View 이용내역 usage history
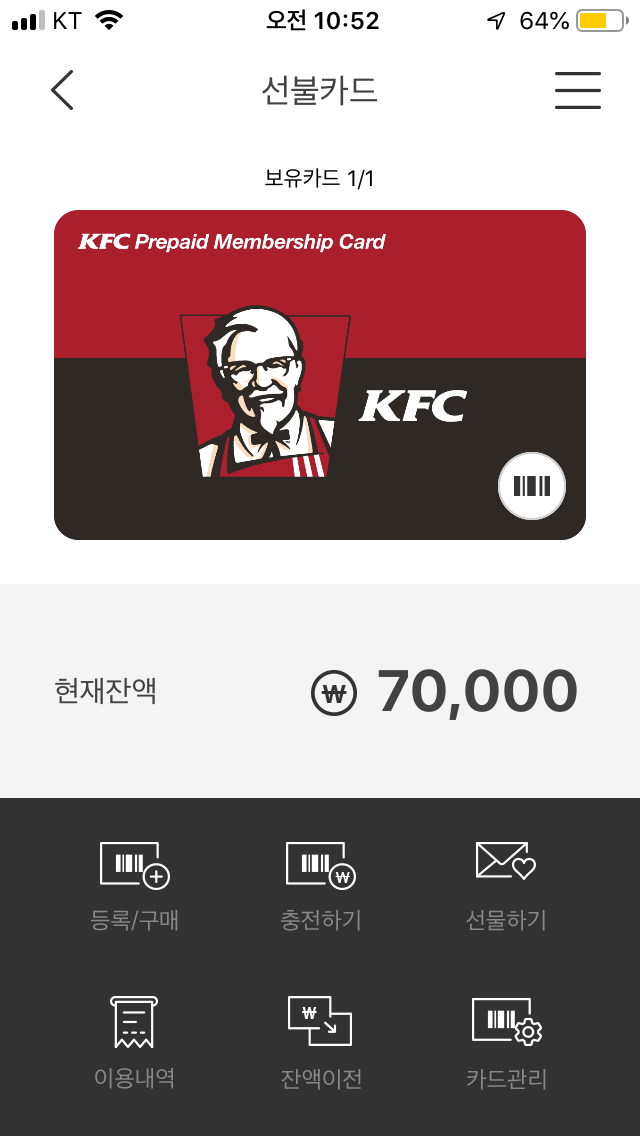This screenshot has height=1136, width=640. pyautogui.click(x=135, y=1042)
